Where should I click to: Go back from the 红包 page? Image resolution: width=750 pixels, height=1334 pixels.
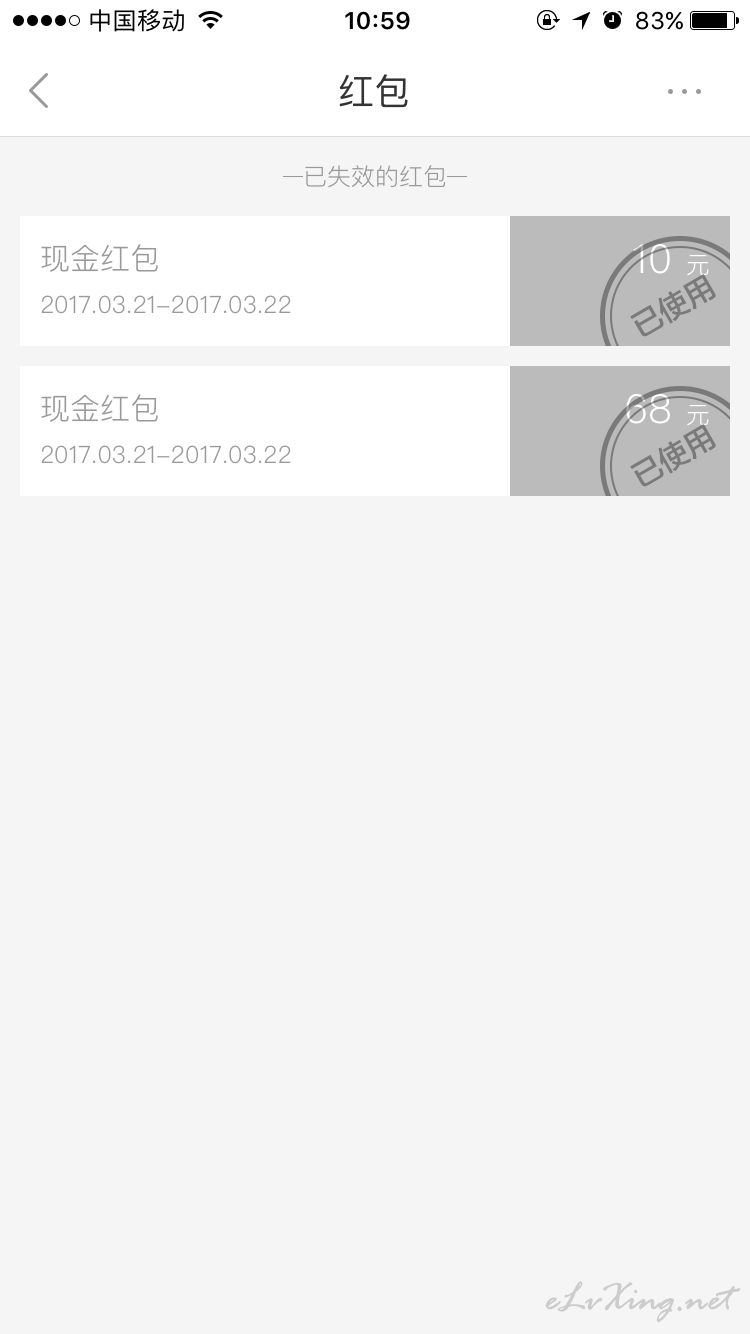[39, 91]
